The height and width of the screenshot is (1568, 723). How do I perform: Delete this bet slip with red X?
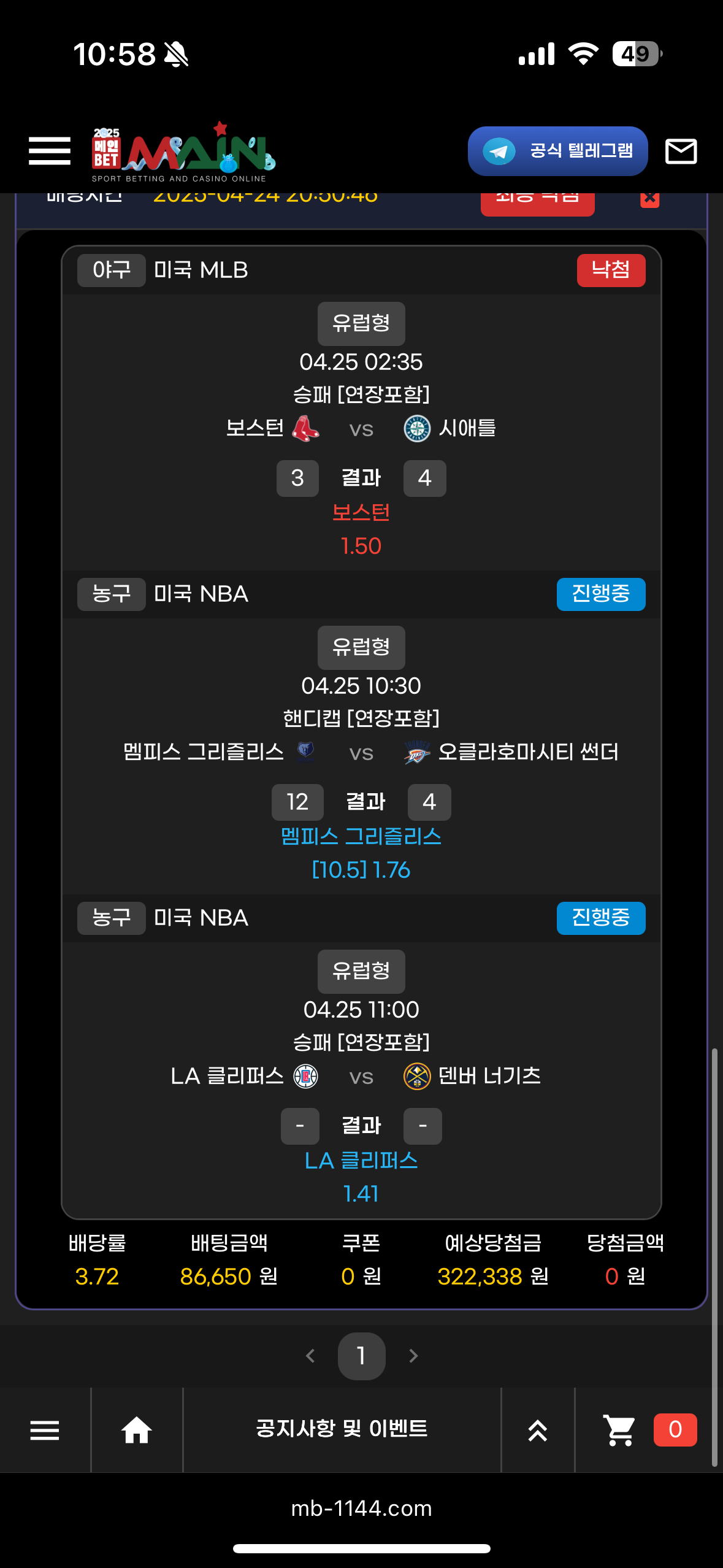pos(649,200)
